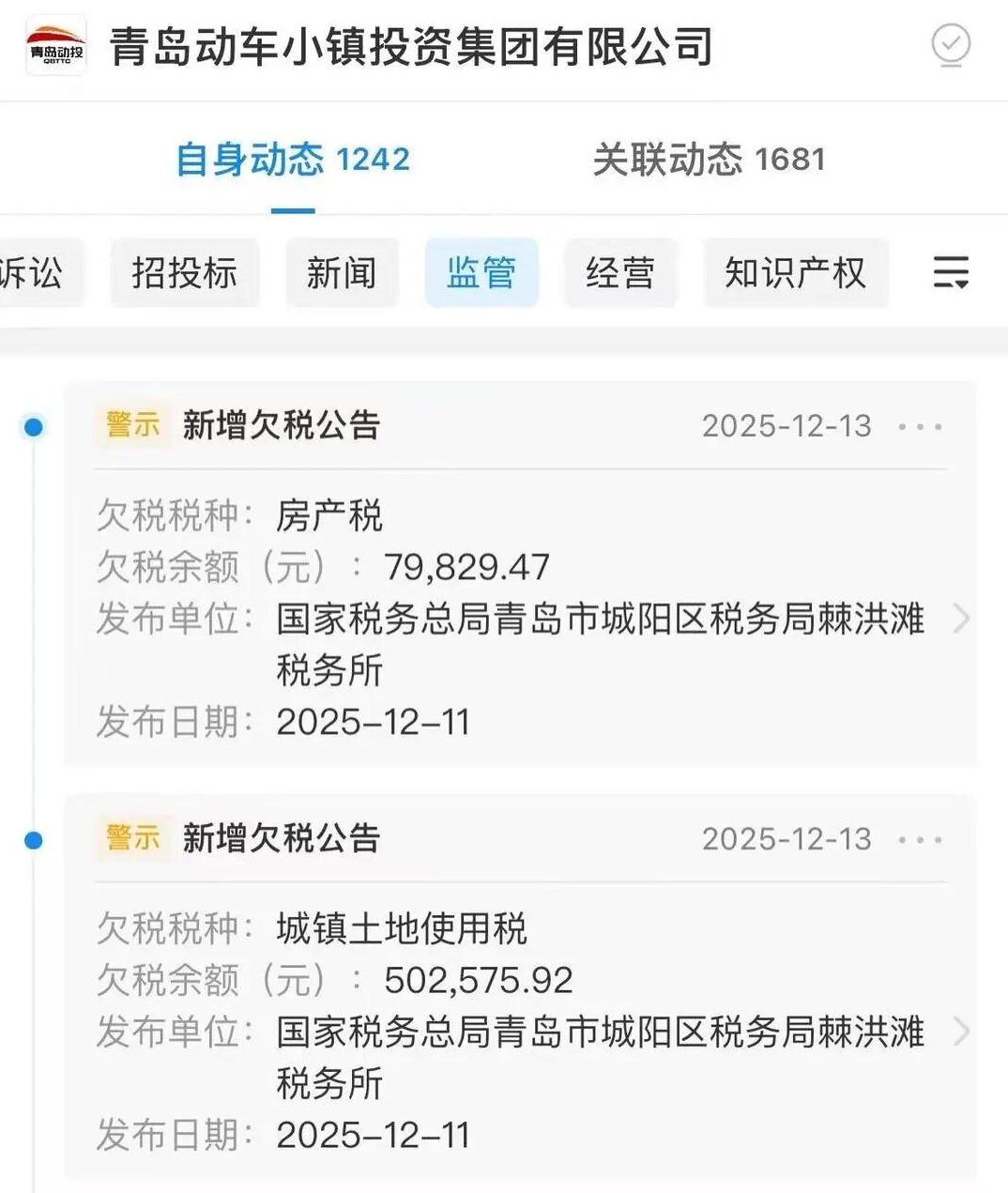Filter by 新闻 chip
Viewport: 1008px width, 1193px height.
click(x=342, y=273)
